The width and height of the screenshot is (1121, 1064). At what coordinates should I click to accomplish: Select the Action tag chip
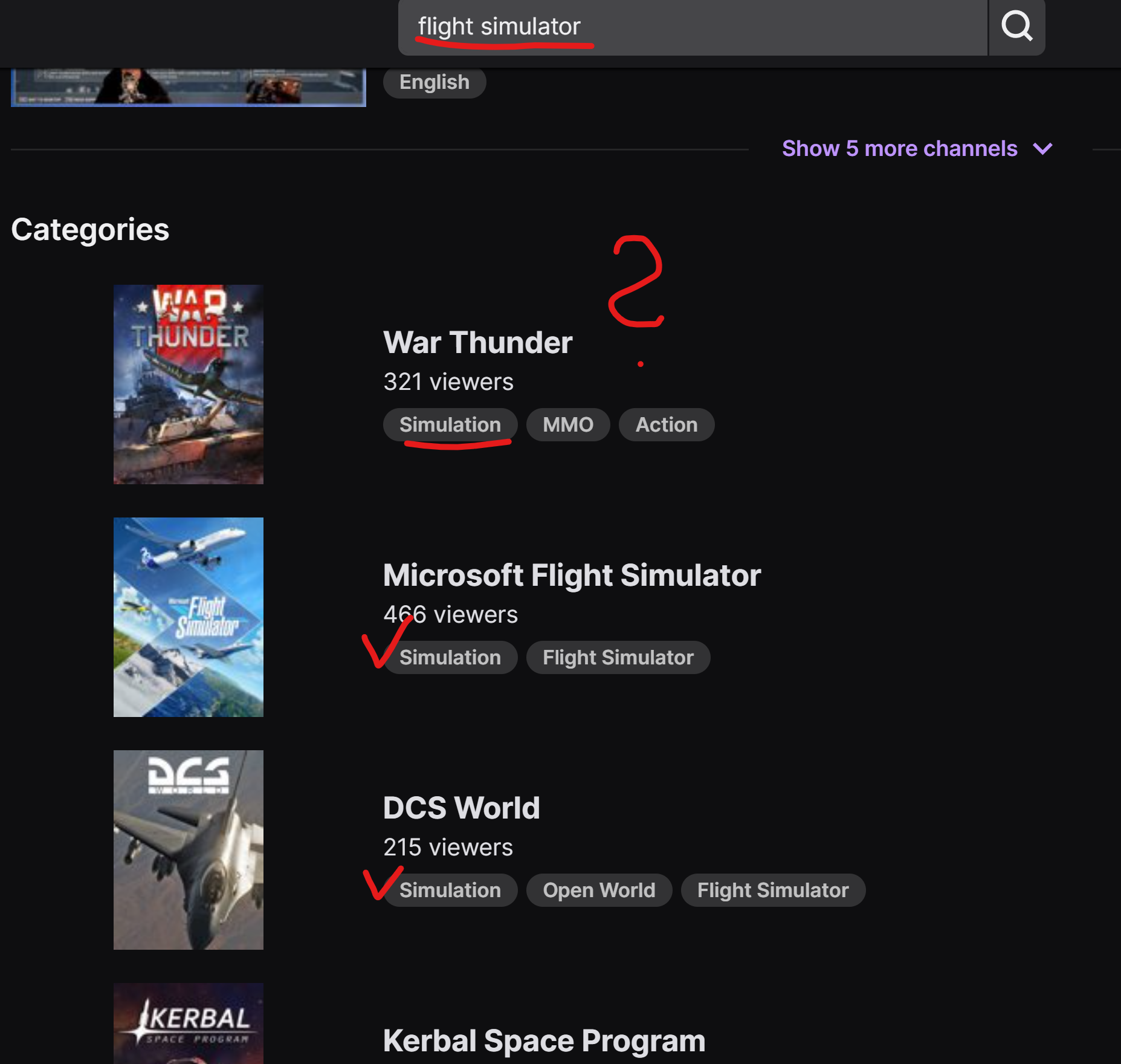click(666, 425)
